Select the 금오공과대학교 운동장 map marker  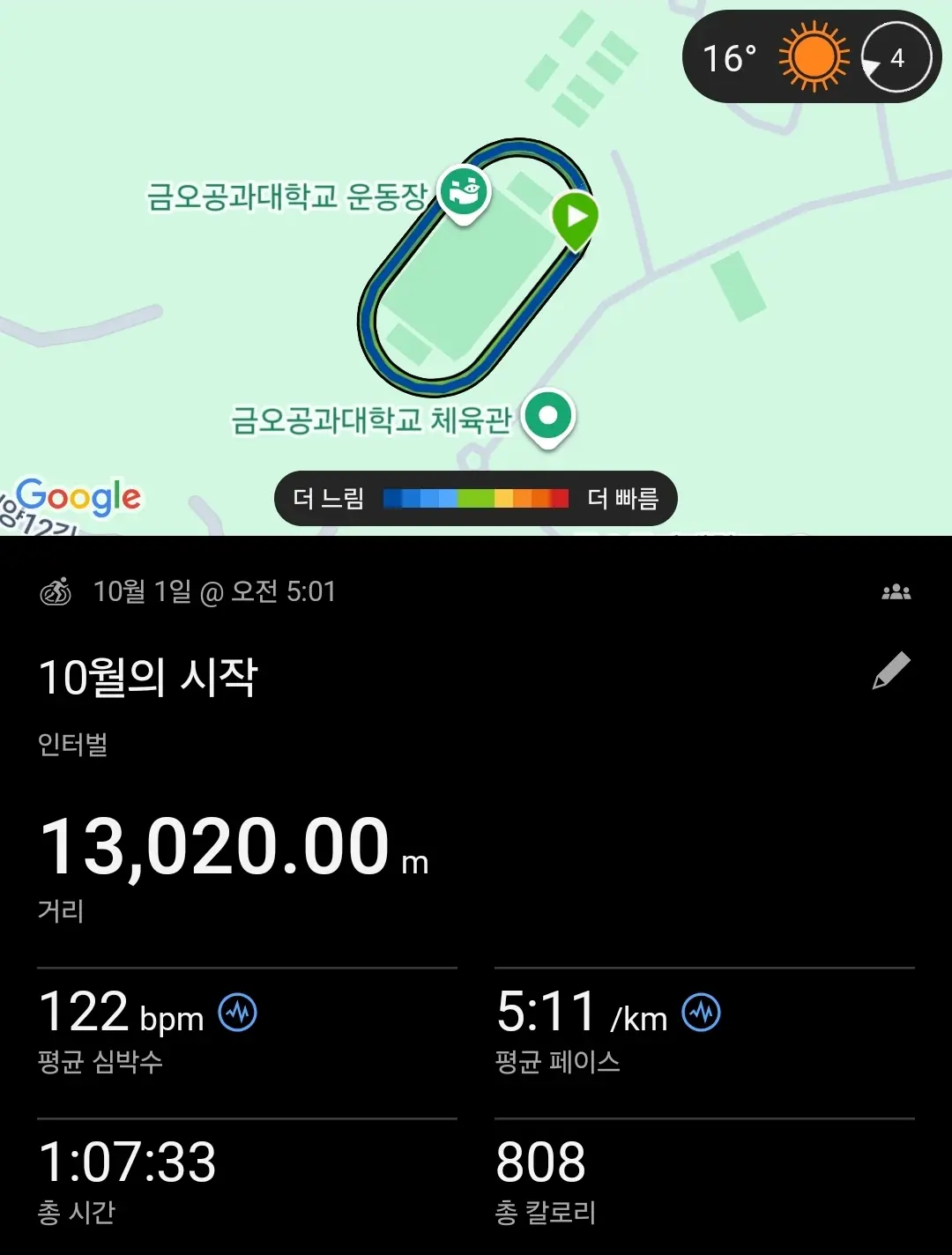pos(464,192)
